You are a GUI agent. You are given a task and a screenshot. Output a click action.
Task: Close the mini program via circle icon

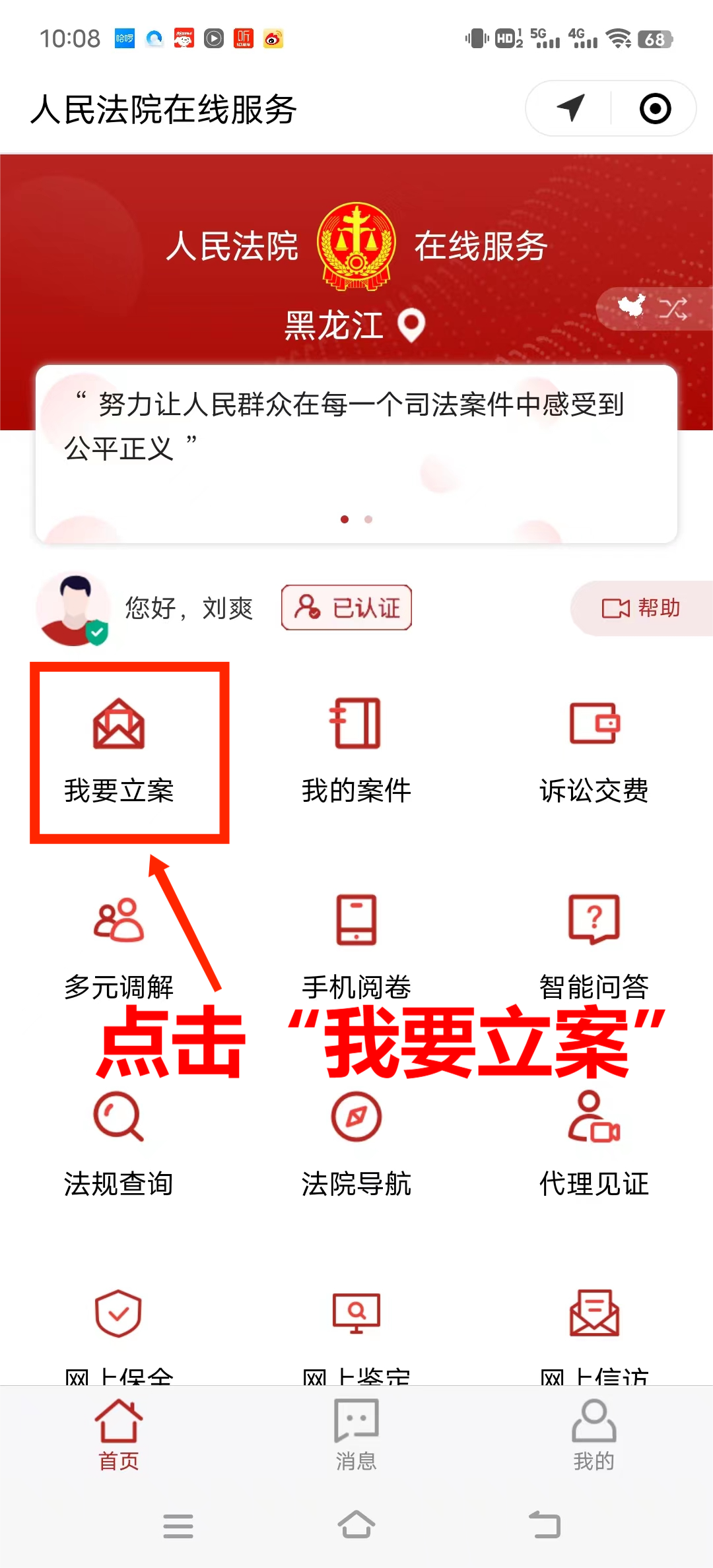(655, 108)
